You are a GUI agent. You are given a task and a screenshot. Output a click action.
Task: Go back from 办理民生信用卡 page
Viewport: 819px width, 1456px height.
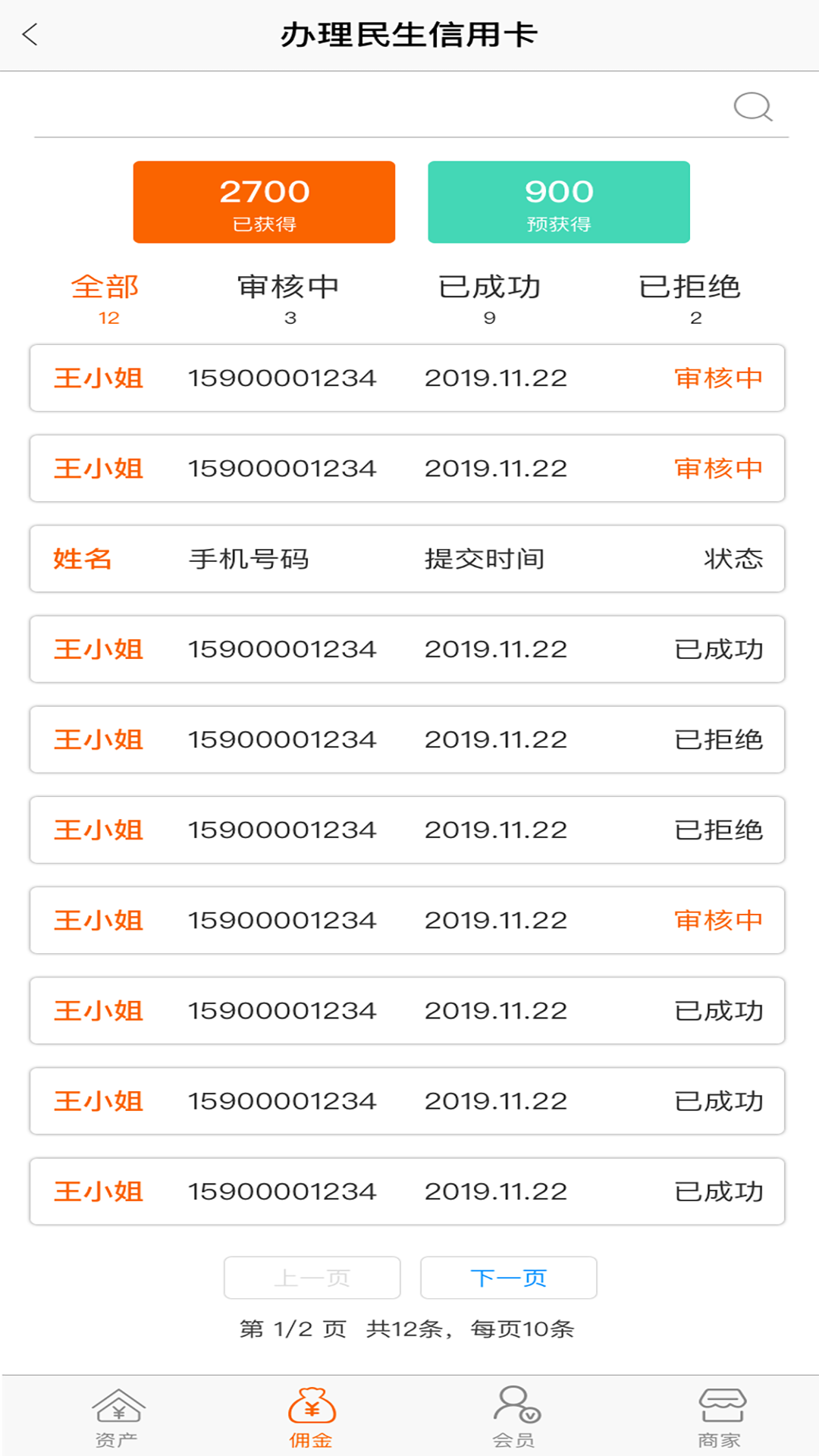click(x=30, y=35)
